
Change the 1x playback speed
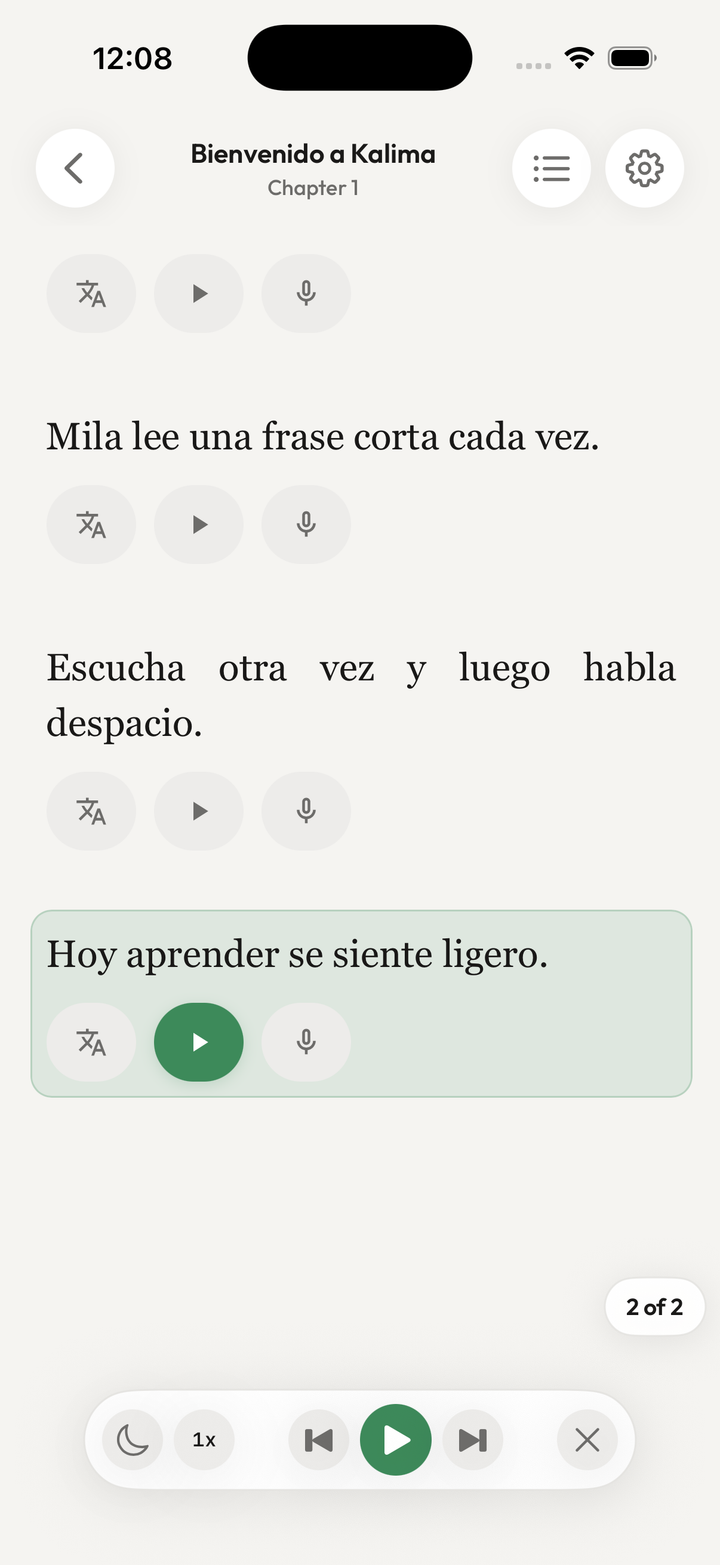pos(204,1440)
